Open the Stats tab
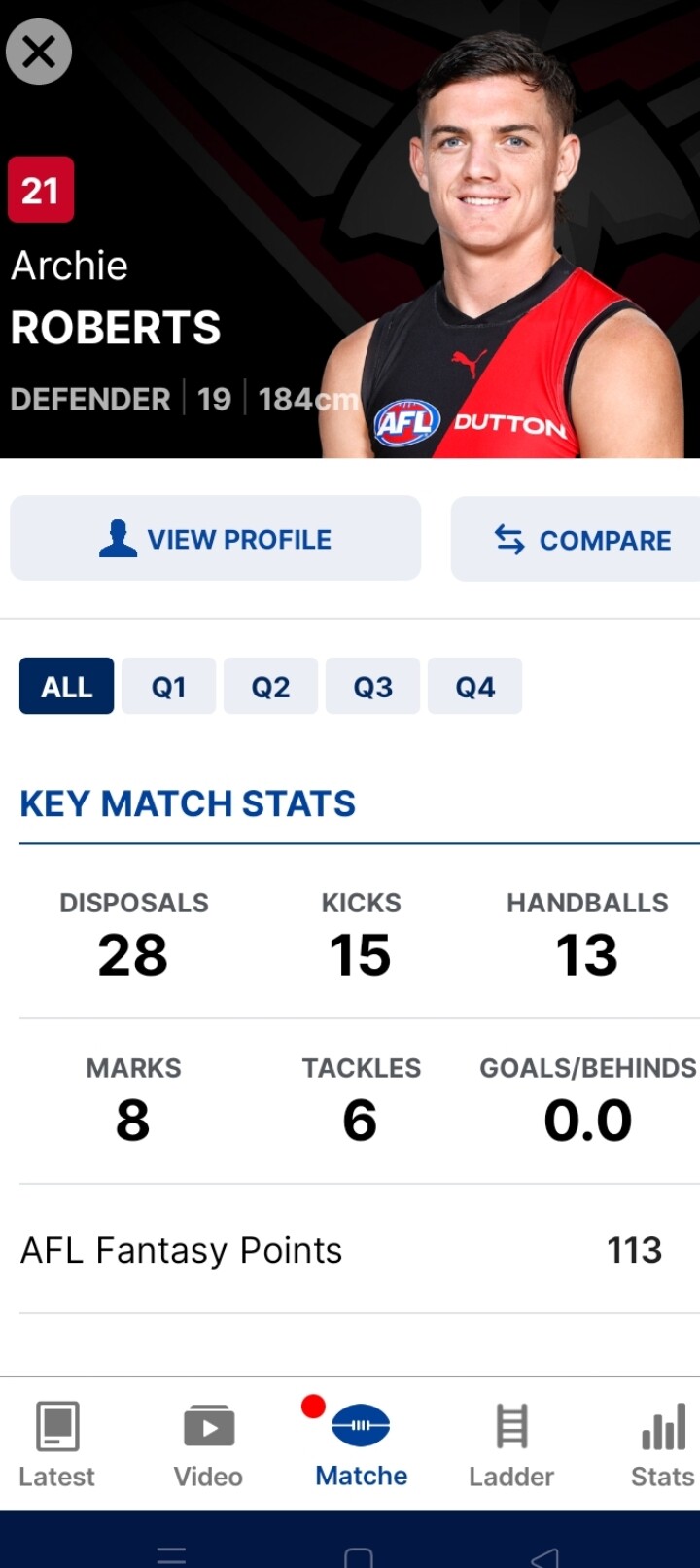The height and width of the screenshot is (1568, 700). tap(663, 1444)
